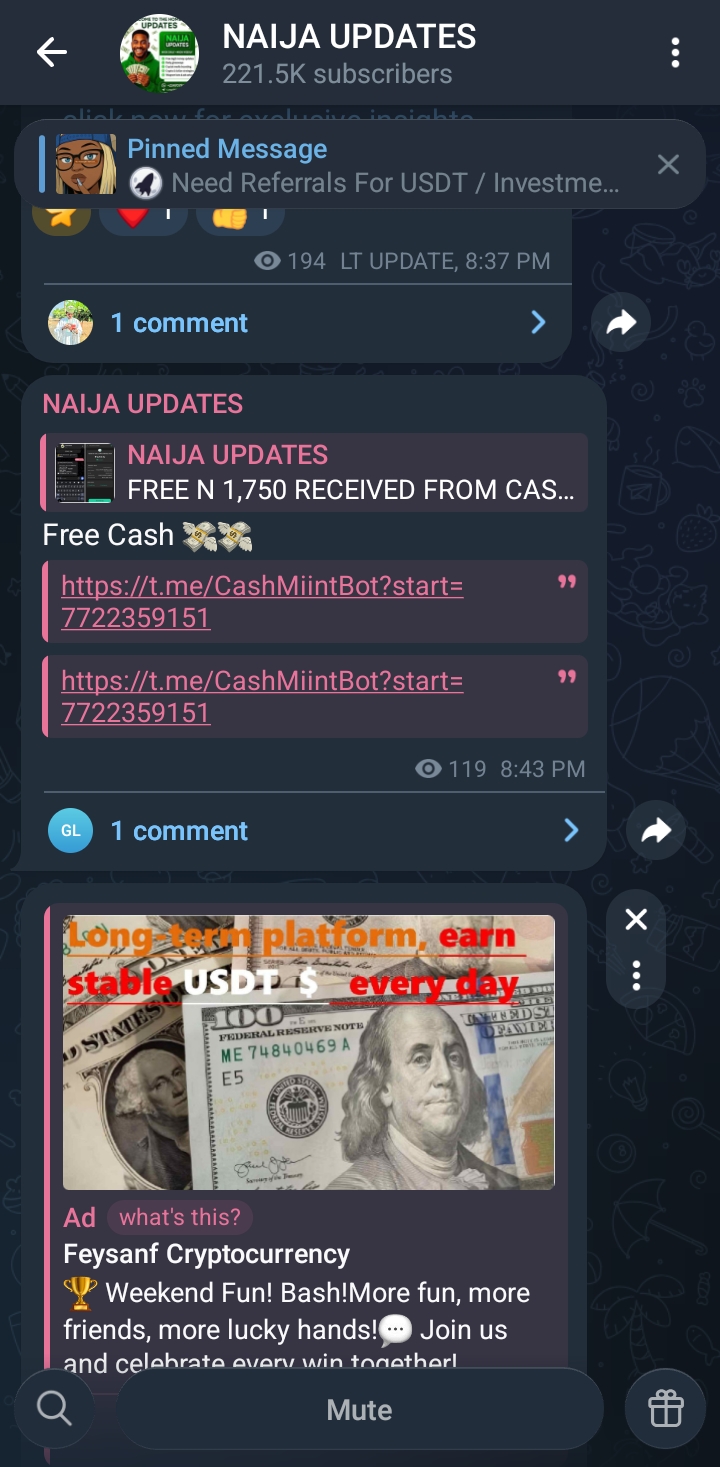720x1467 pixels.
Task: Open the ad options three-dot menu
Action: point(636,975)
